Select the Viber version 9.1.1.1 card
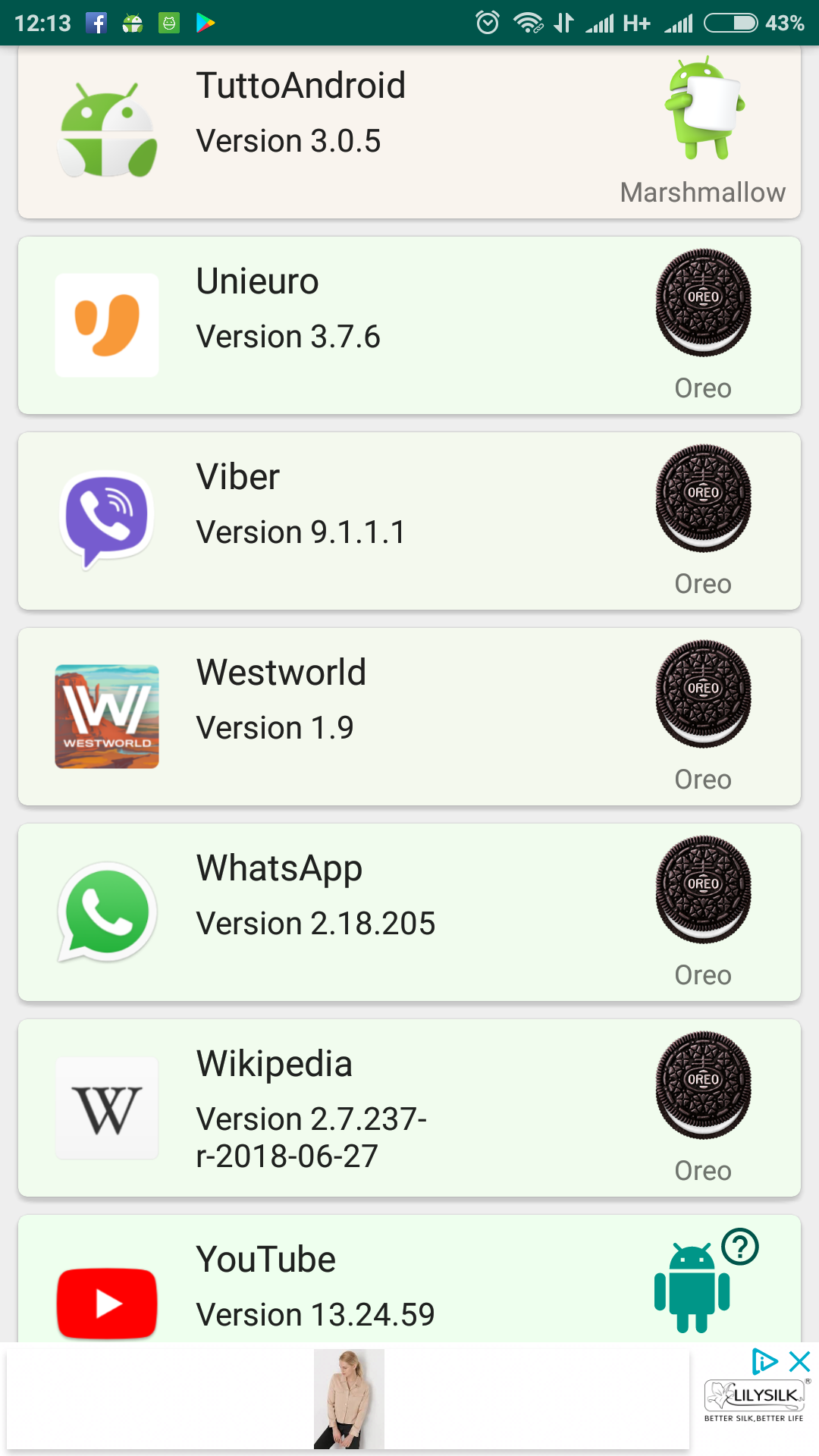The height and width of the screenshot is (1456, 819). pyautogui.click(x=409, y=521)
